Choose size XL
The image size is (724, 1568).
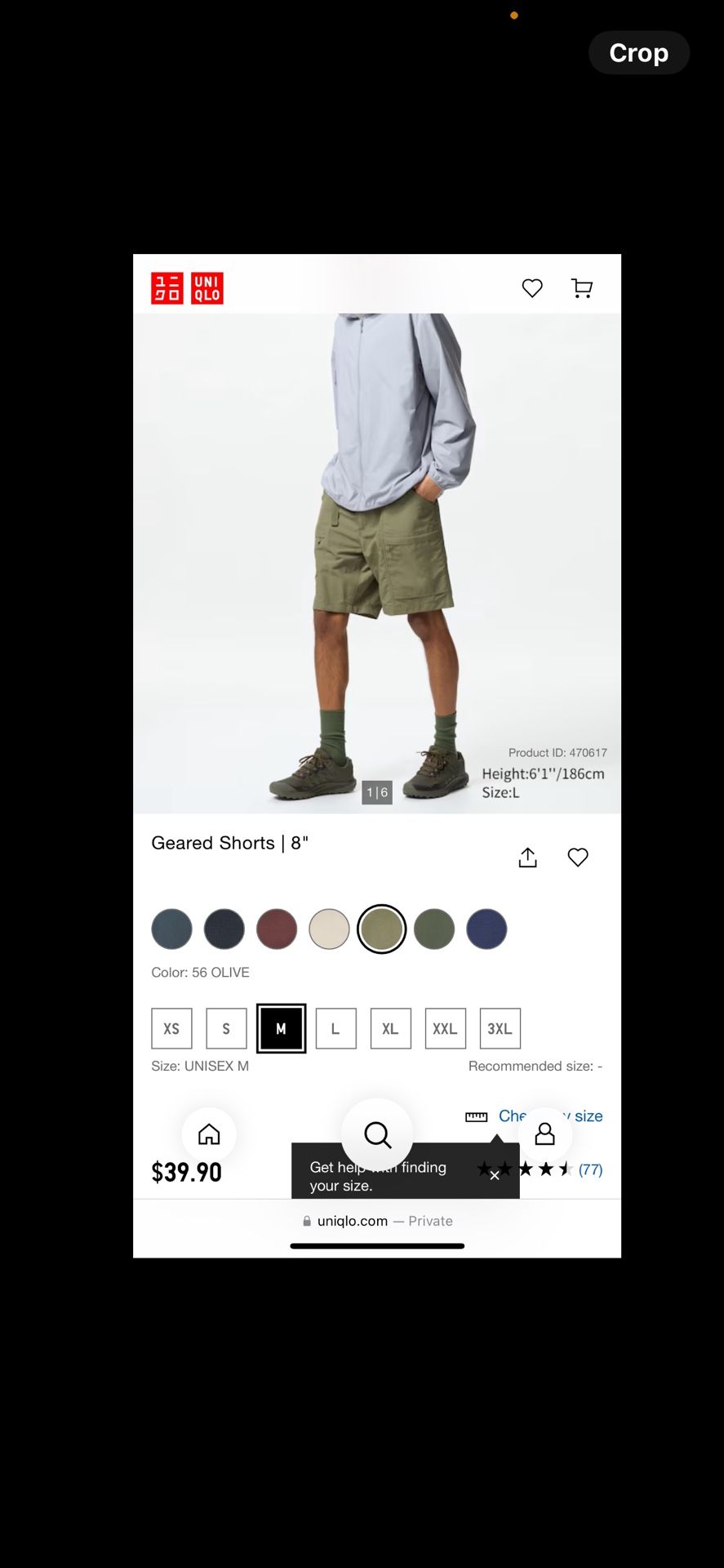point(390,1028)
